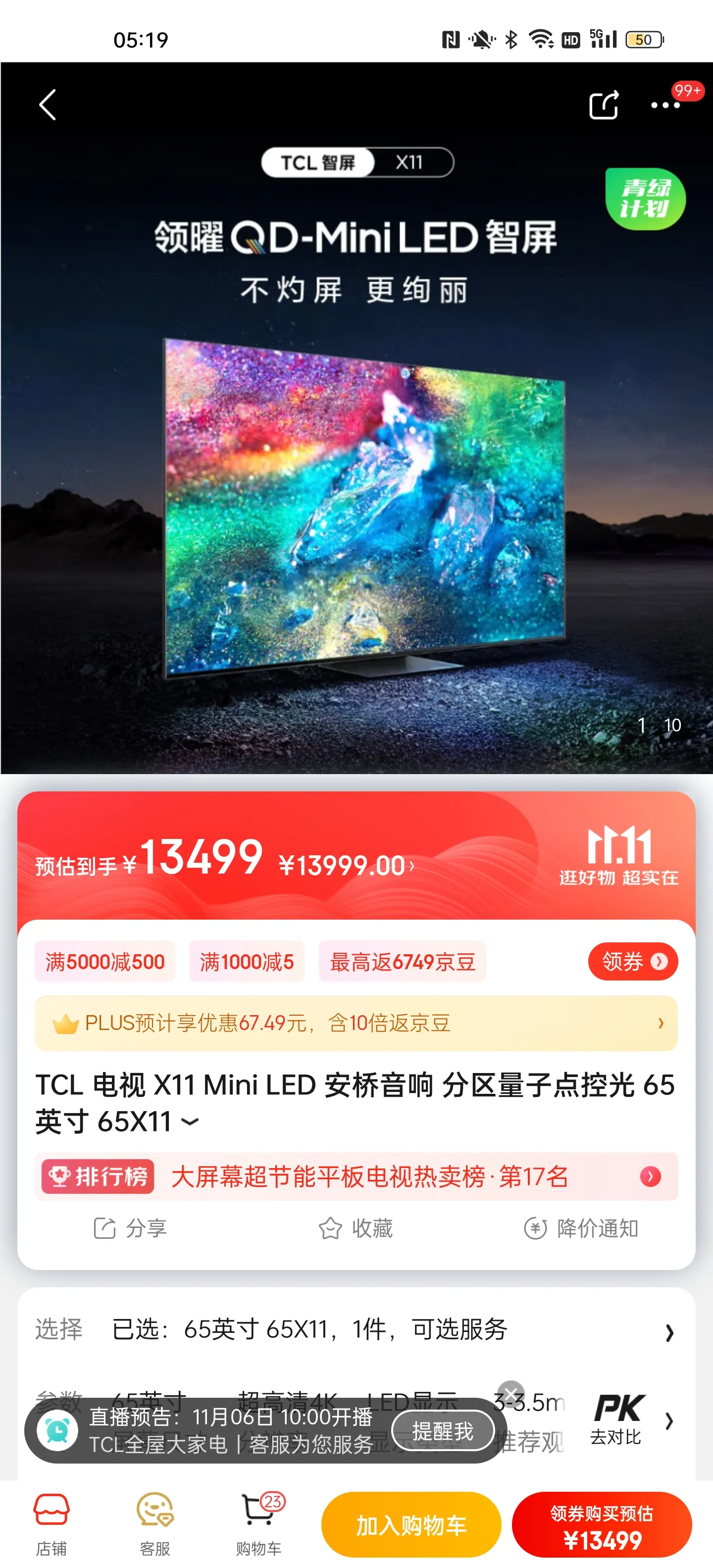Open the 购物车 shopping cart

(259, 1523)
